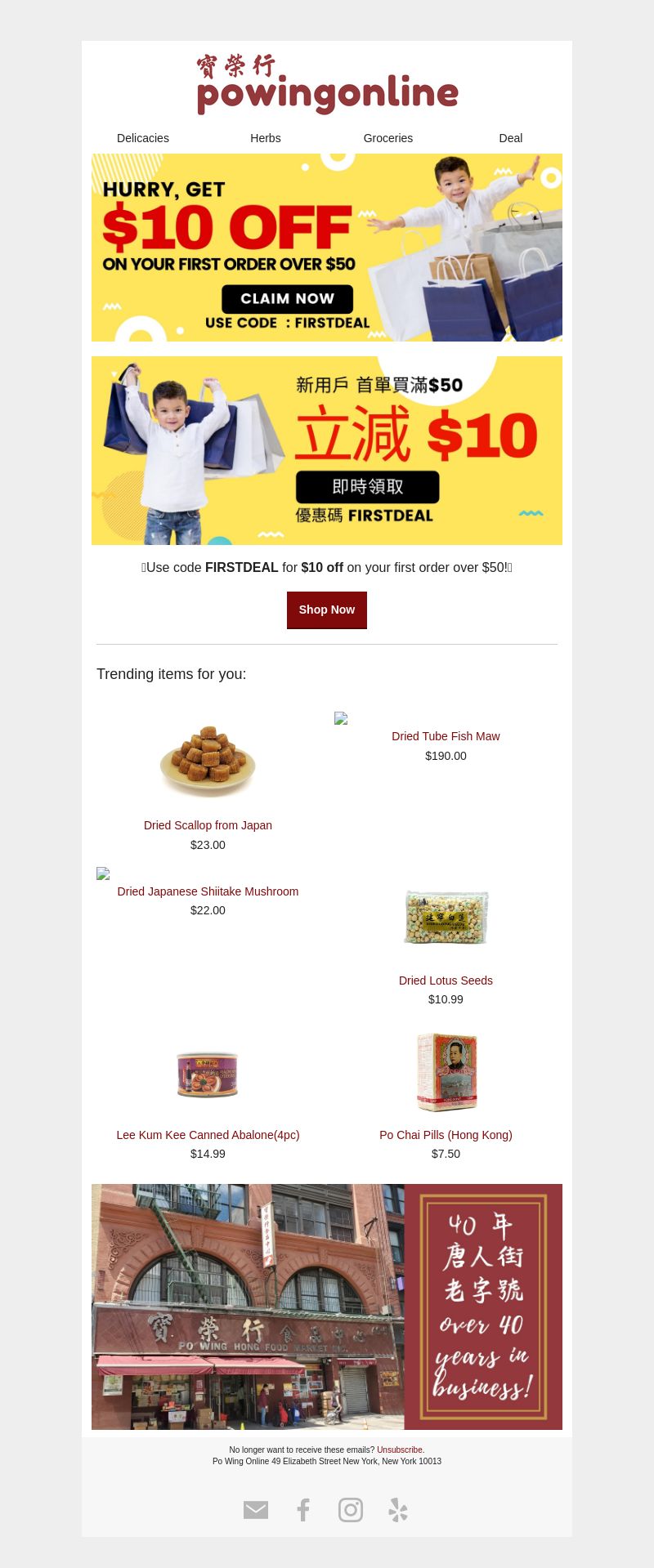Open the email envelope icon
This screenshot has height=1568, width=654.
point(256,1510)
